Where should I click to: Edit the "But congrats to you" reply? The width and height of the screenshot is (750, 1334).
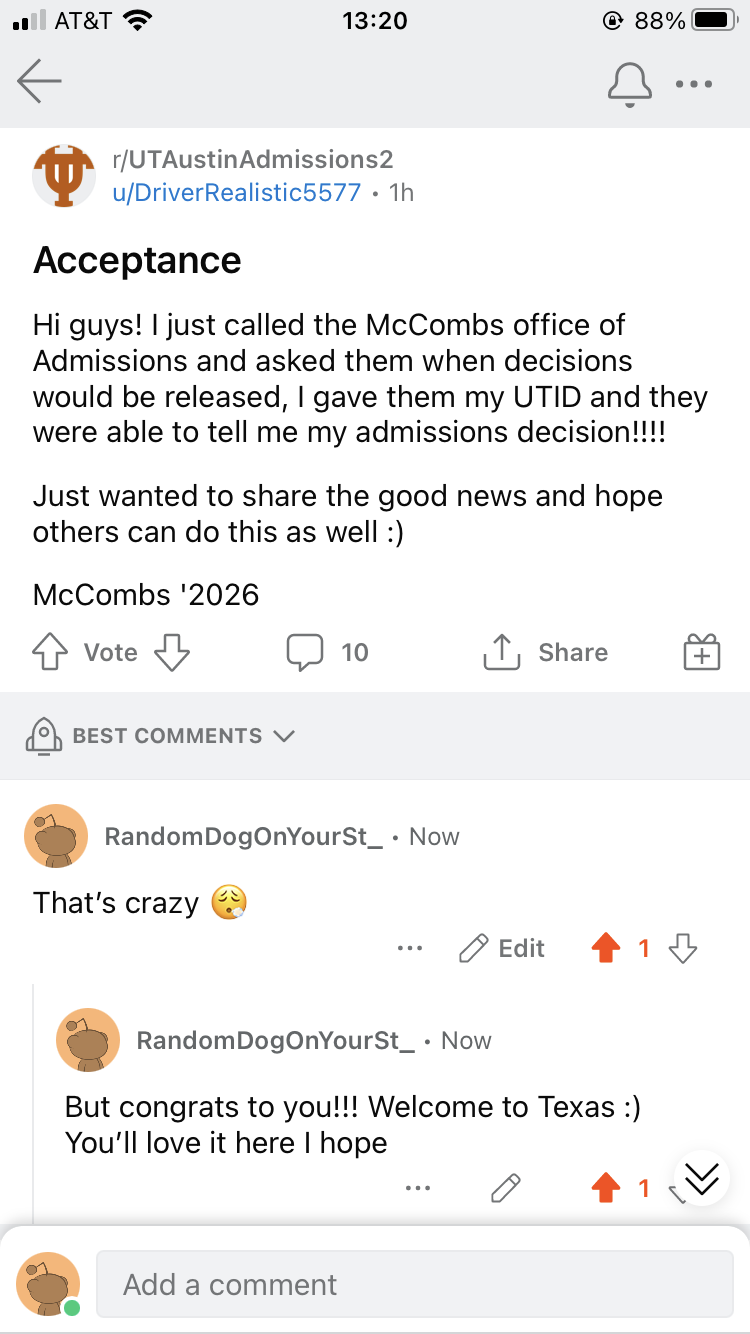coord(506,1188)
